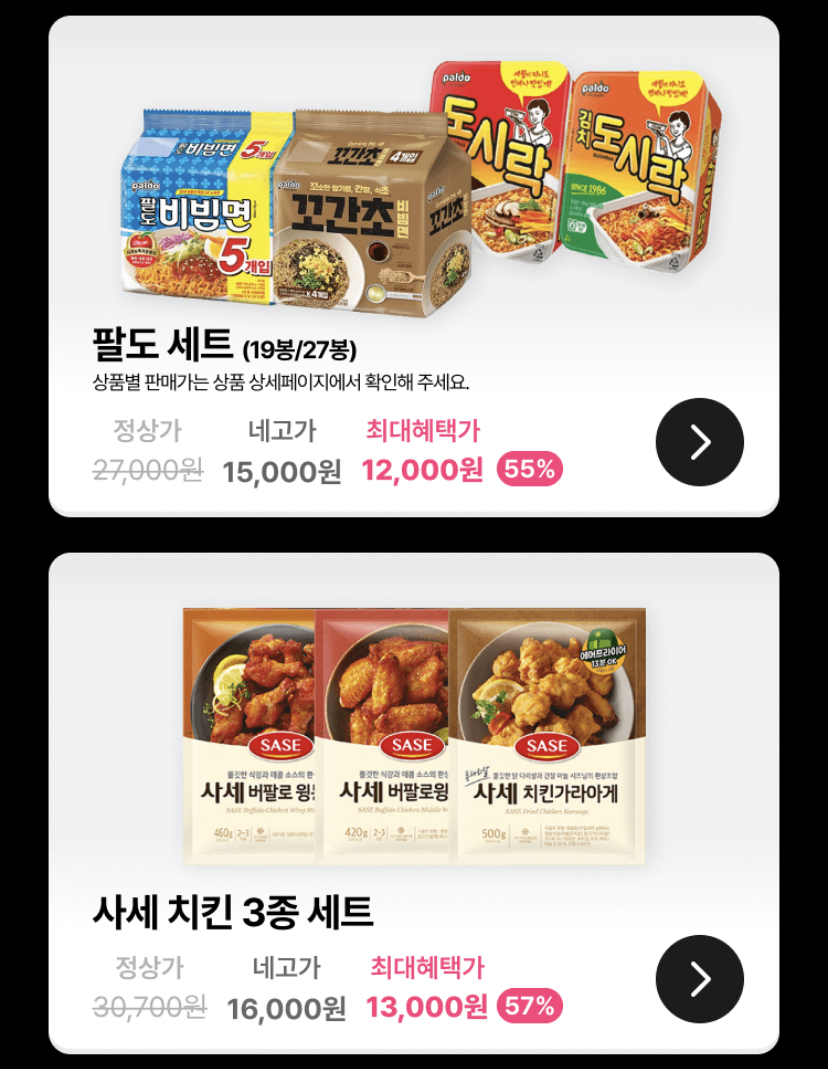This screenshot has height=1069, width=828.
Task: Tap the arrow button on 팔도 세트 card
Action: pyautogui.click(x=699, y=442)
